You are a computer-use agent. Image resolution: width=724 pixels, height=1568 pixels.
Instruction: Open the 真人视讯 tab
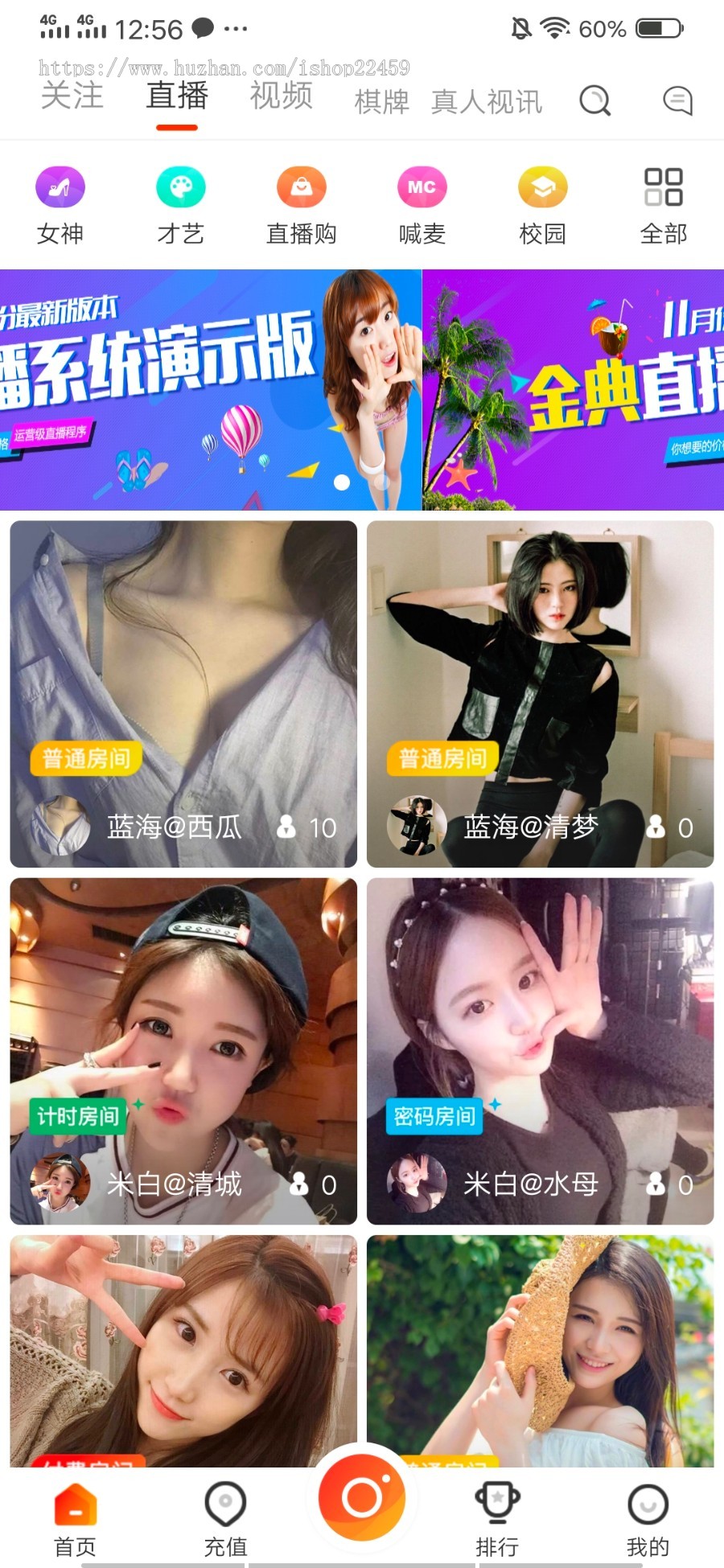486,102
